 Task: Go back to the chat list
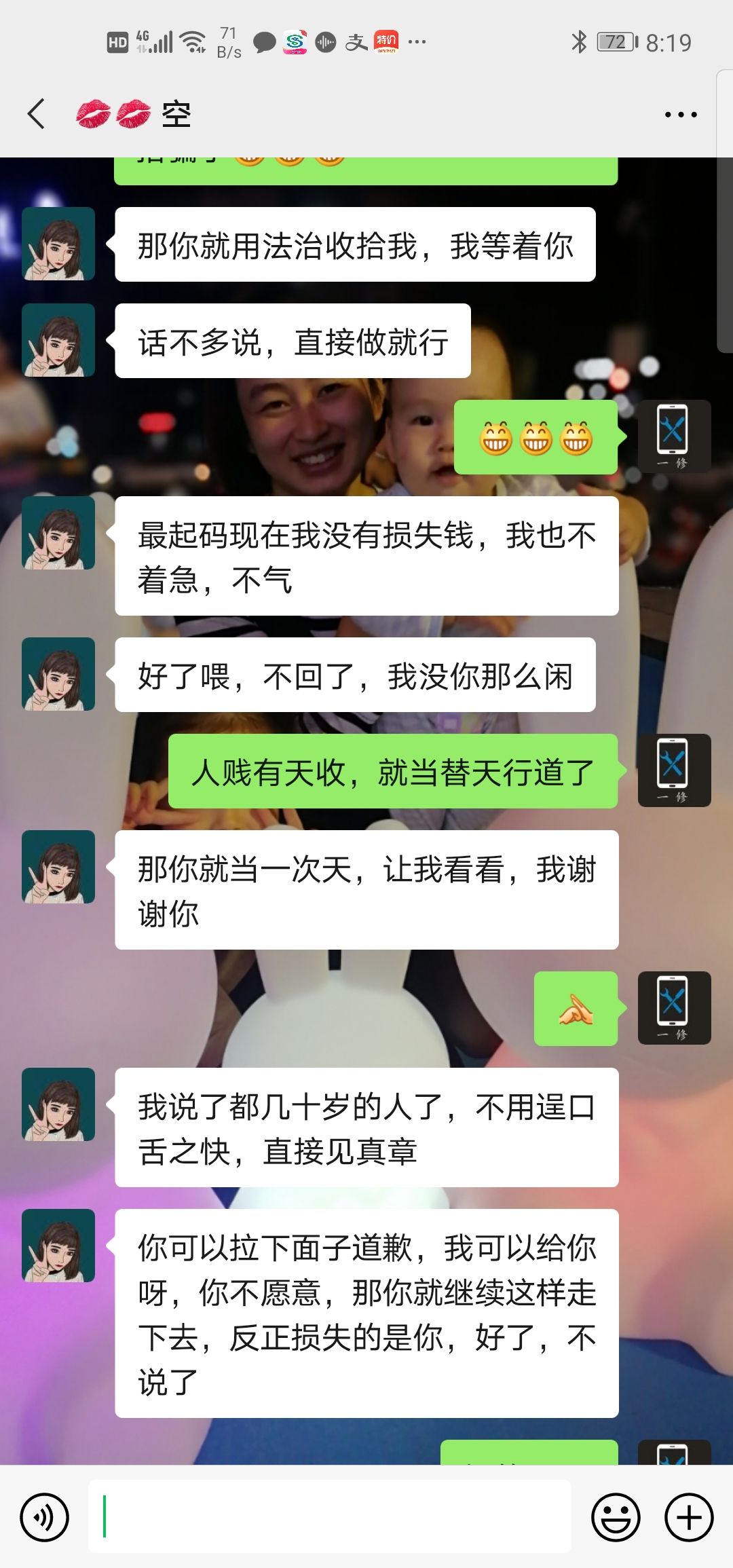coord(37,114)
